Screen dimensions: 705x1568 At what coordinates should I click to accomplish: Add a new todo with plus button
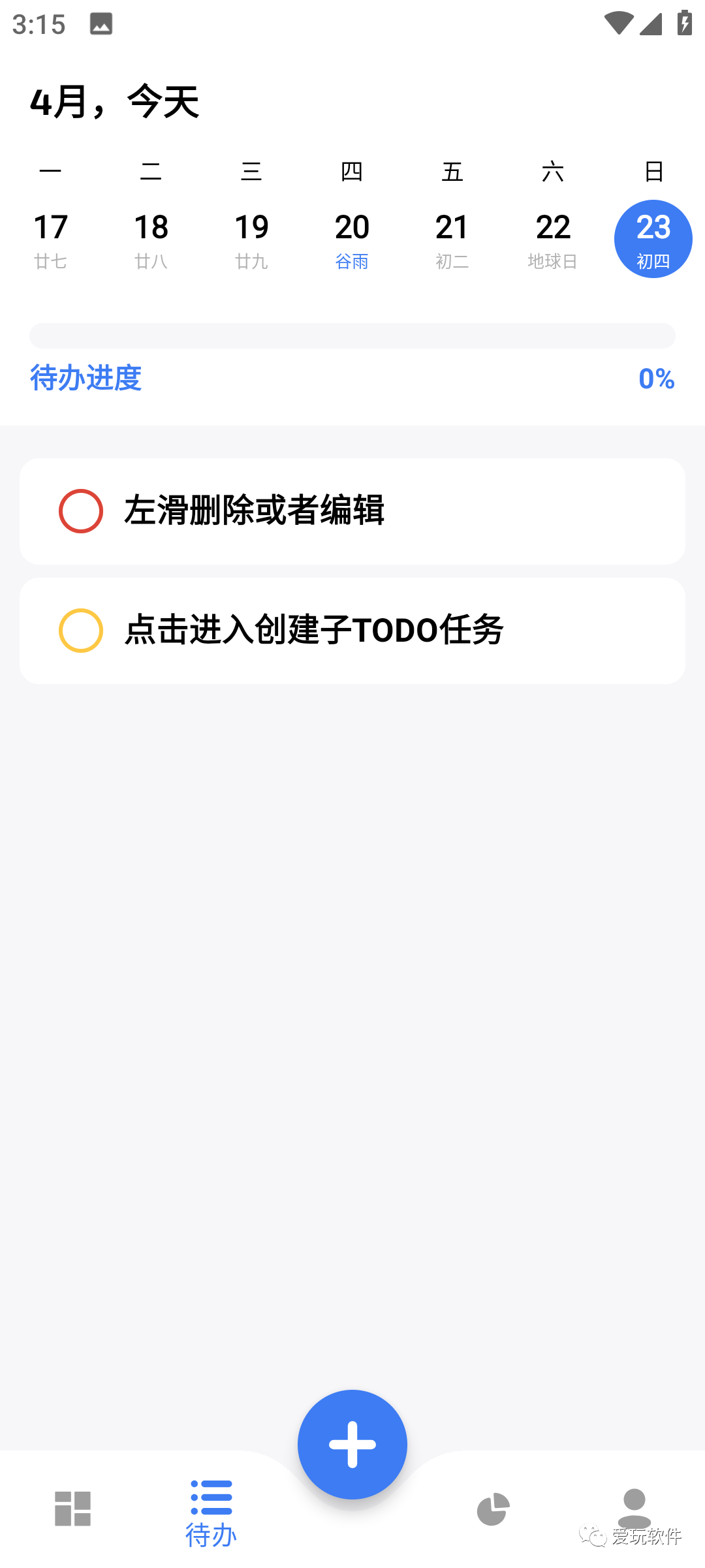(x=352, y=1444)
